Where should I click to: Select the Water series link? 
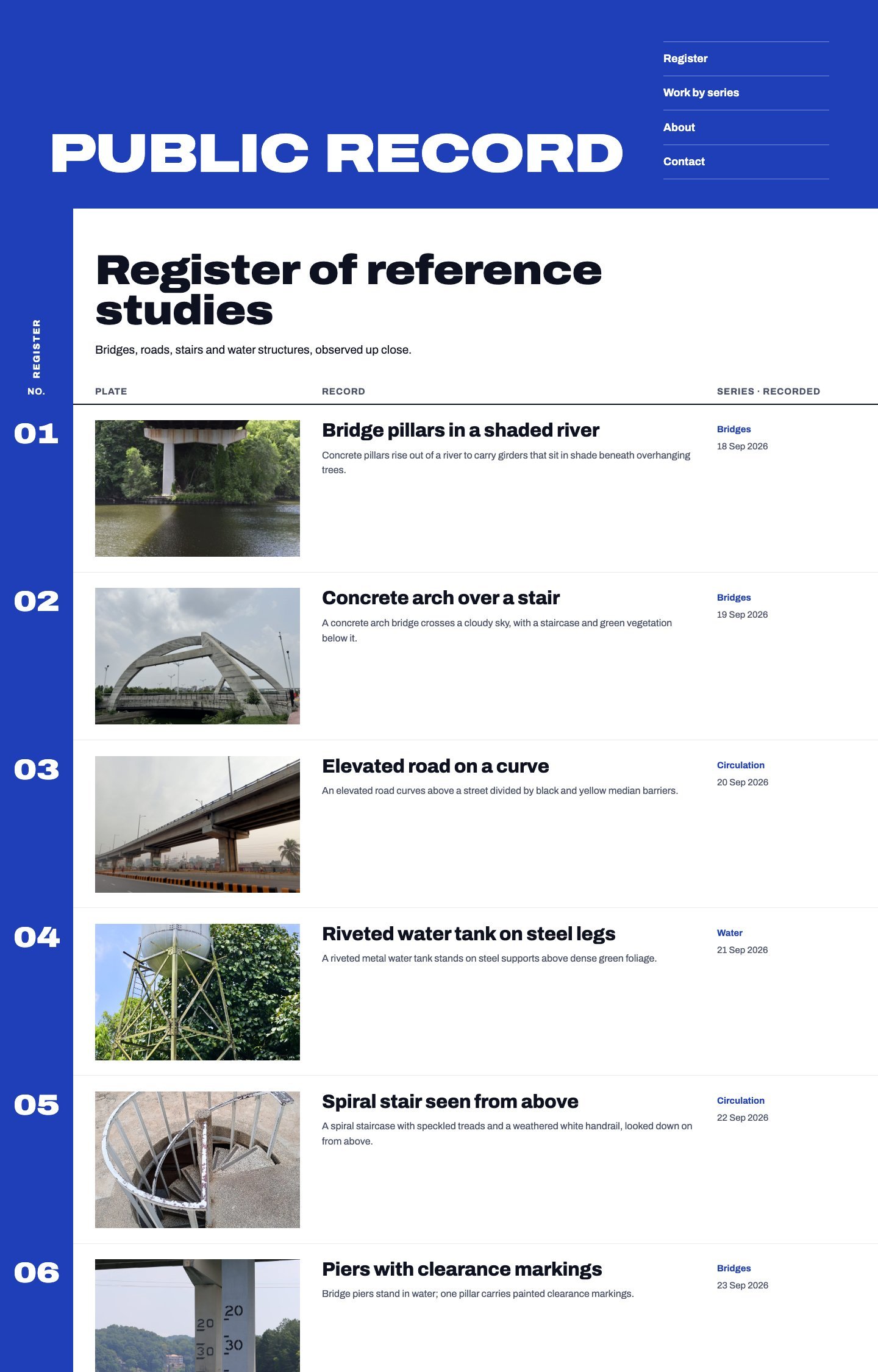tap(729, 933)
